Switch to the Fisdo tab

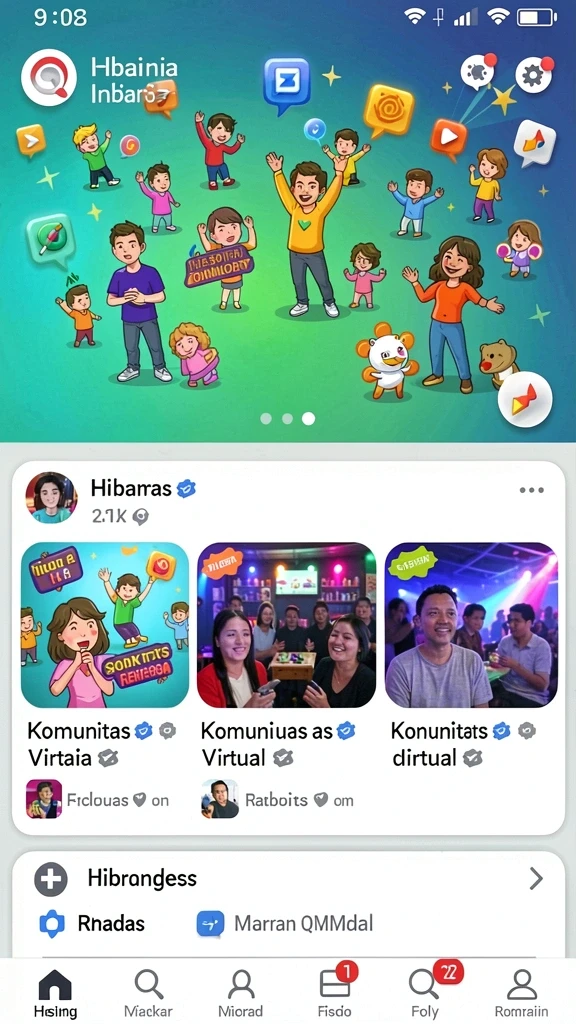click(x=335, y=993)
